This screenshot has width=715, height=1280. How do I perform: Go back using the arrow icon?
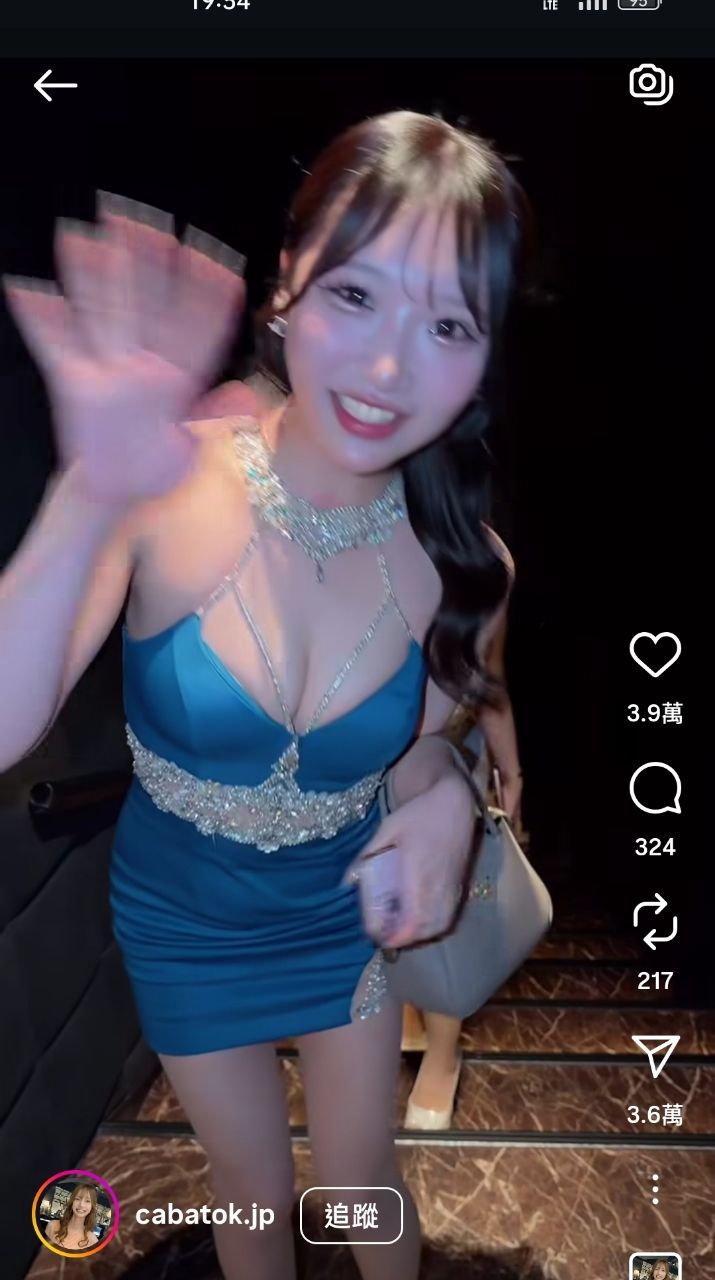55,86
